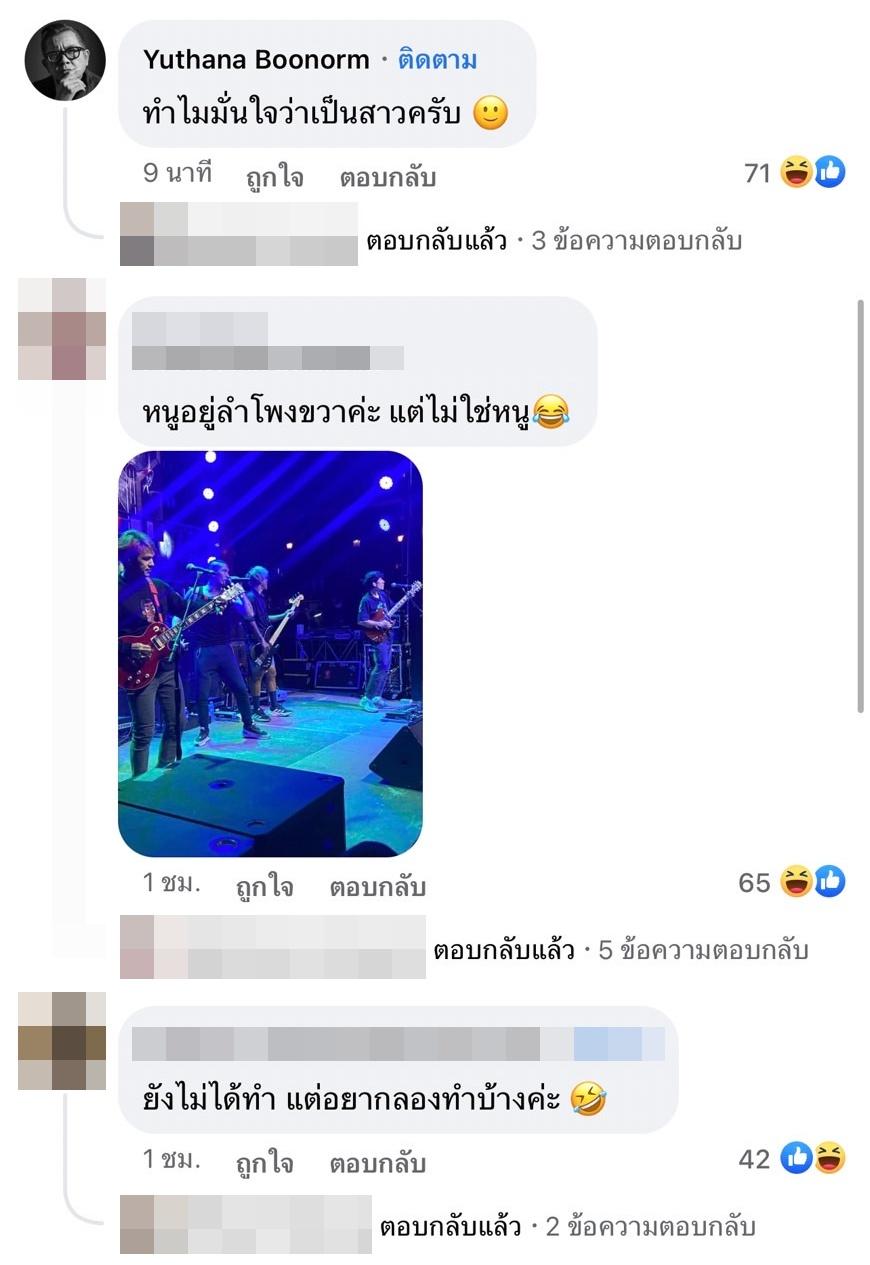Expand 3 replies under Yuthana's comment

[x=555, y=242]
